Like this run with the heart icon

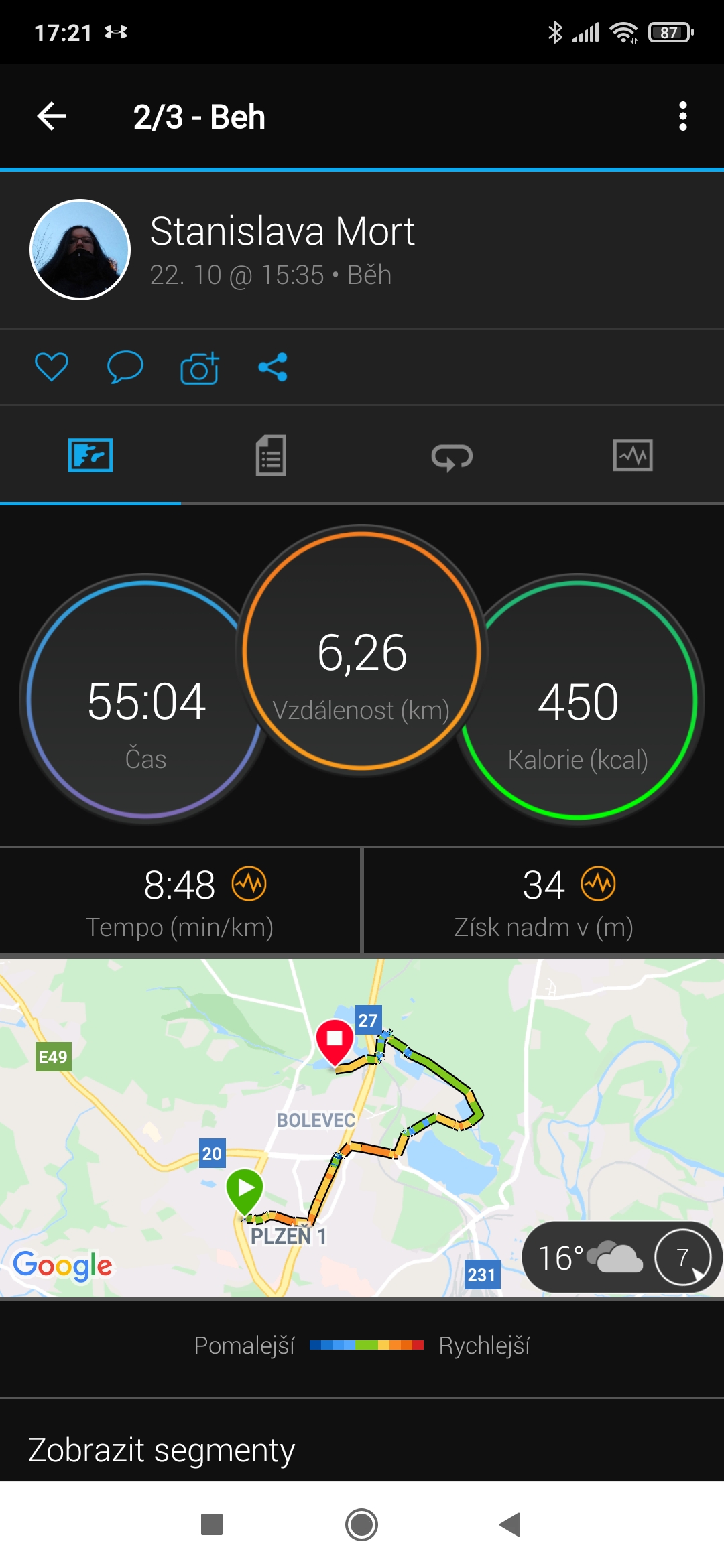click(52, 367)
